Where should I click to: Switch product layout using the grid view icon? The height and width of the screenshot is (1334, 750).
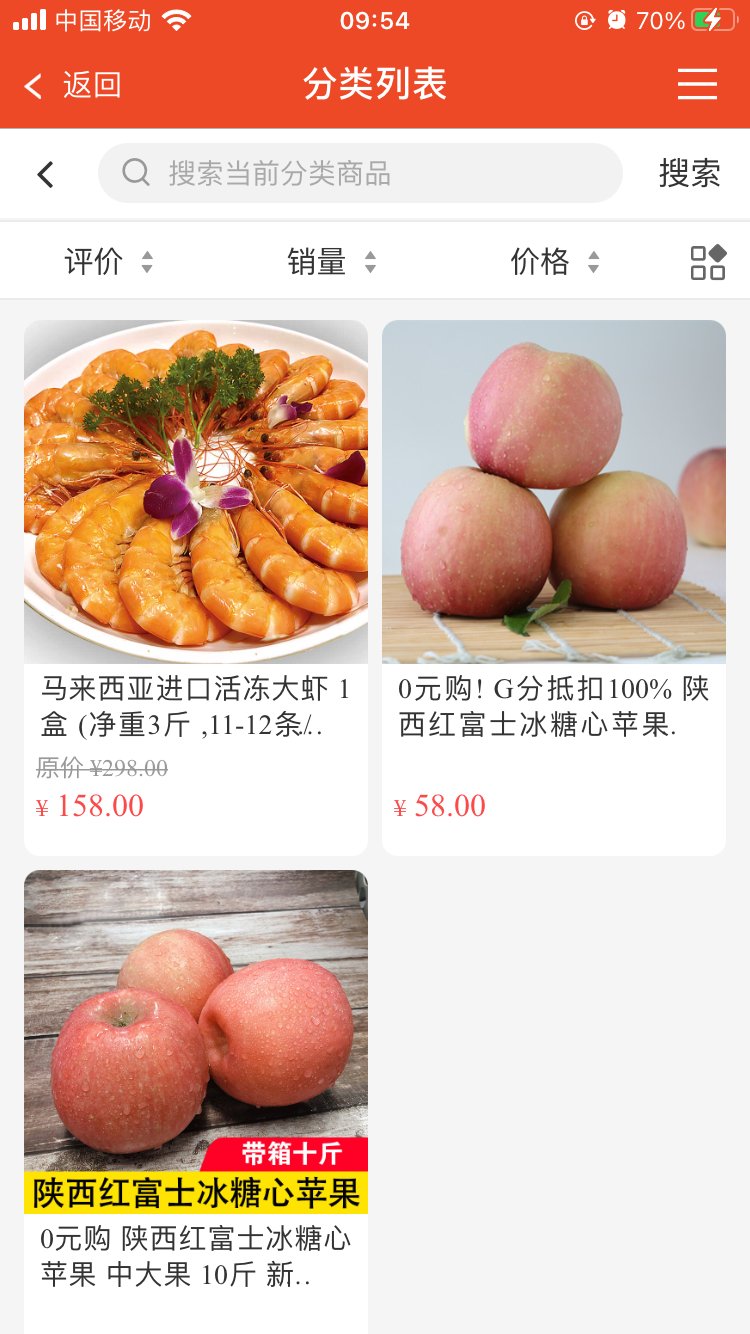[x=707, y=261]
